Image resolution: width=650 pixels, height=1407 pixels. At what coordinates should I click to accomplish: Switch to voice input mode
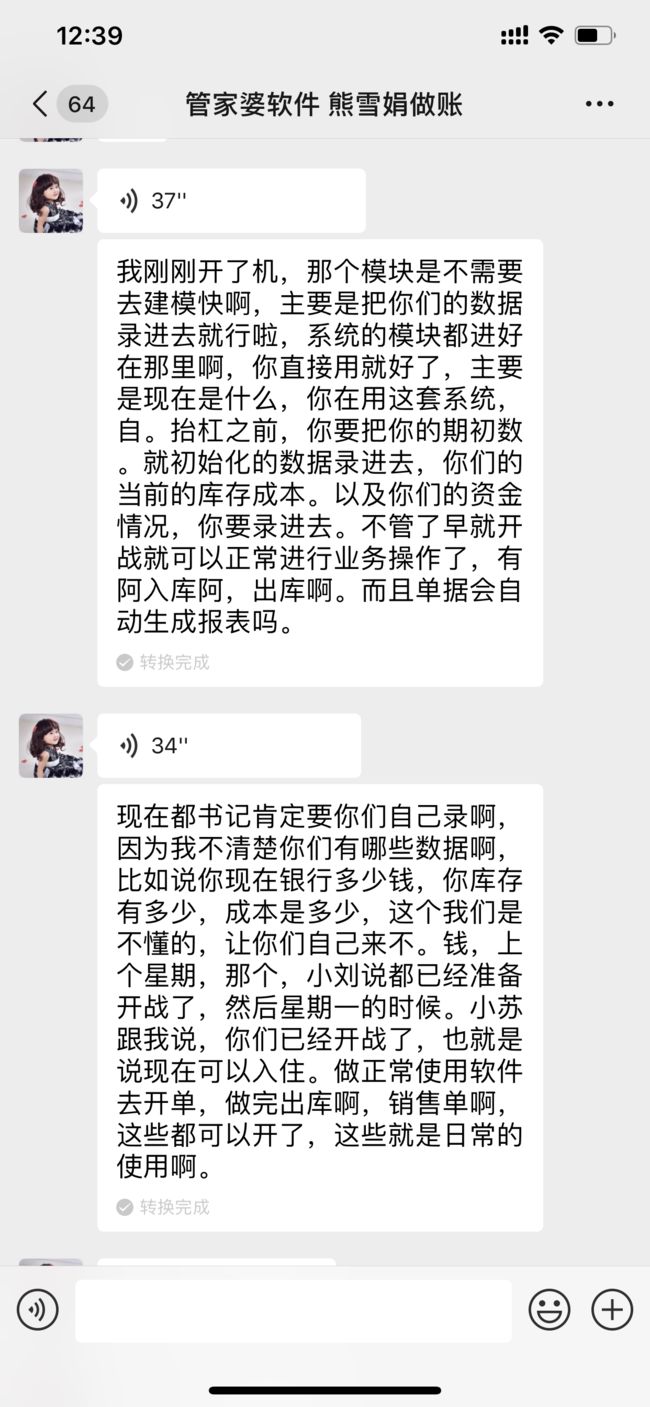(x=38, y=1309)
